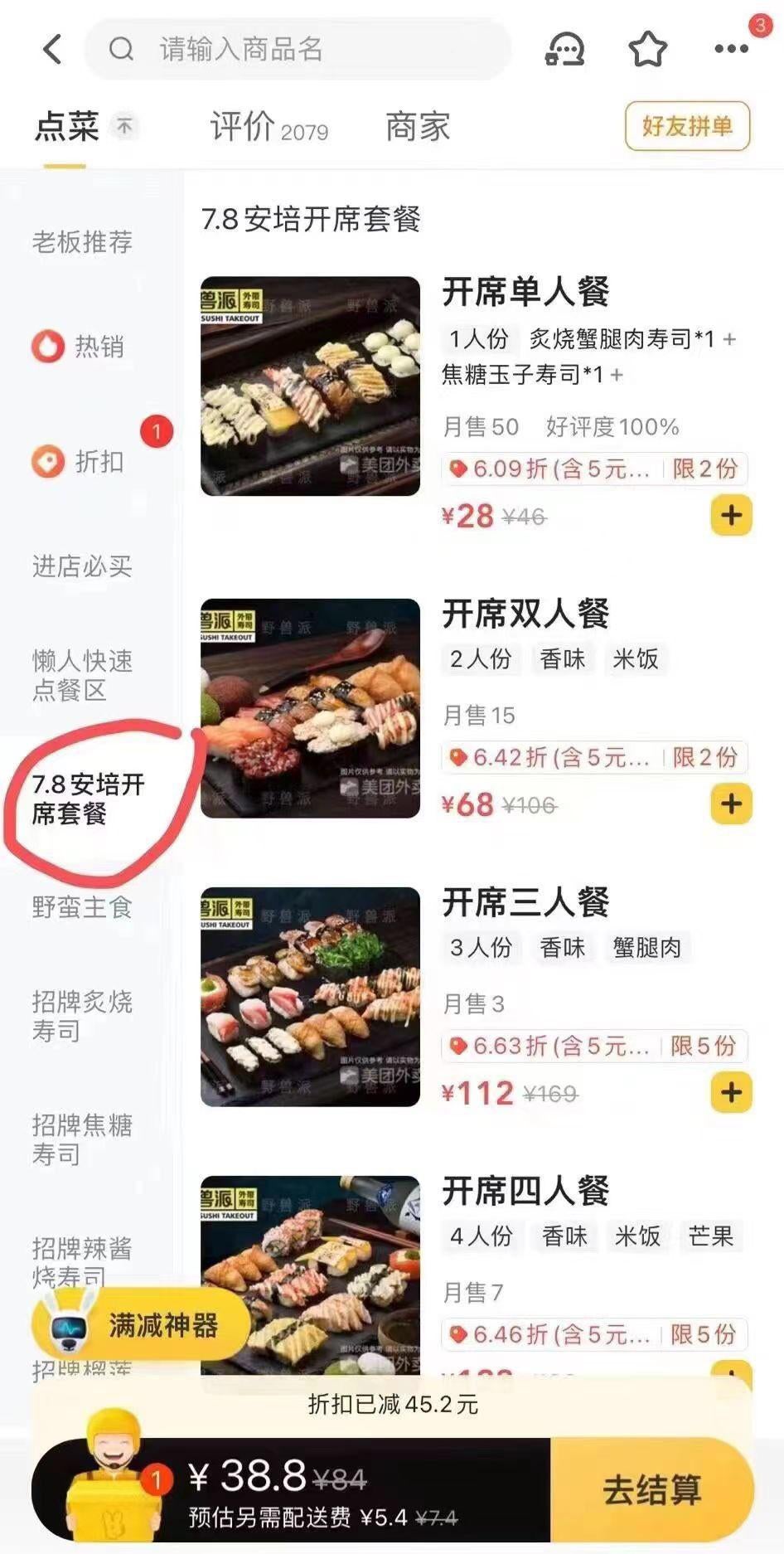Open the customer service chat icon
784x1554 pixels.
564,49
